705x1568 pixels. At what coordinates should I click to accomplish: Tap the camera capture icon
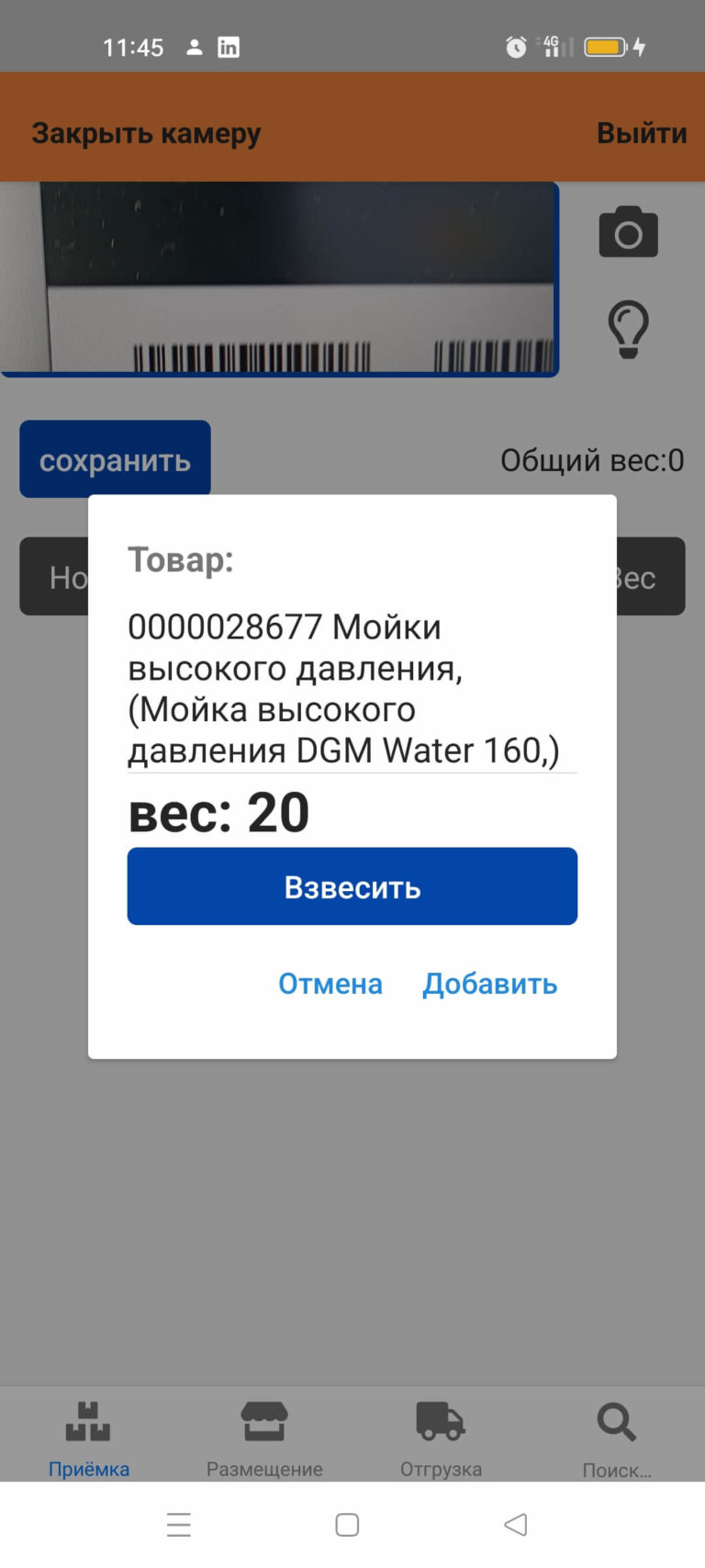(628, 232)
